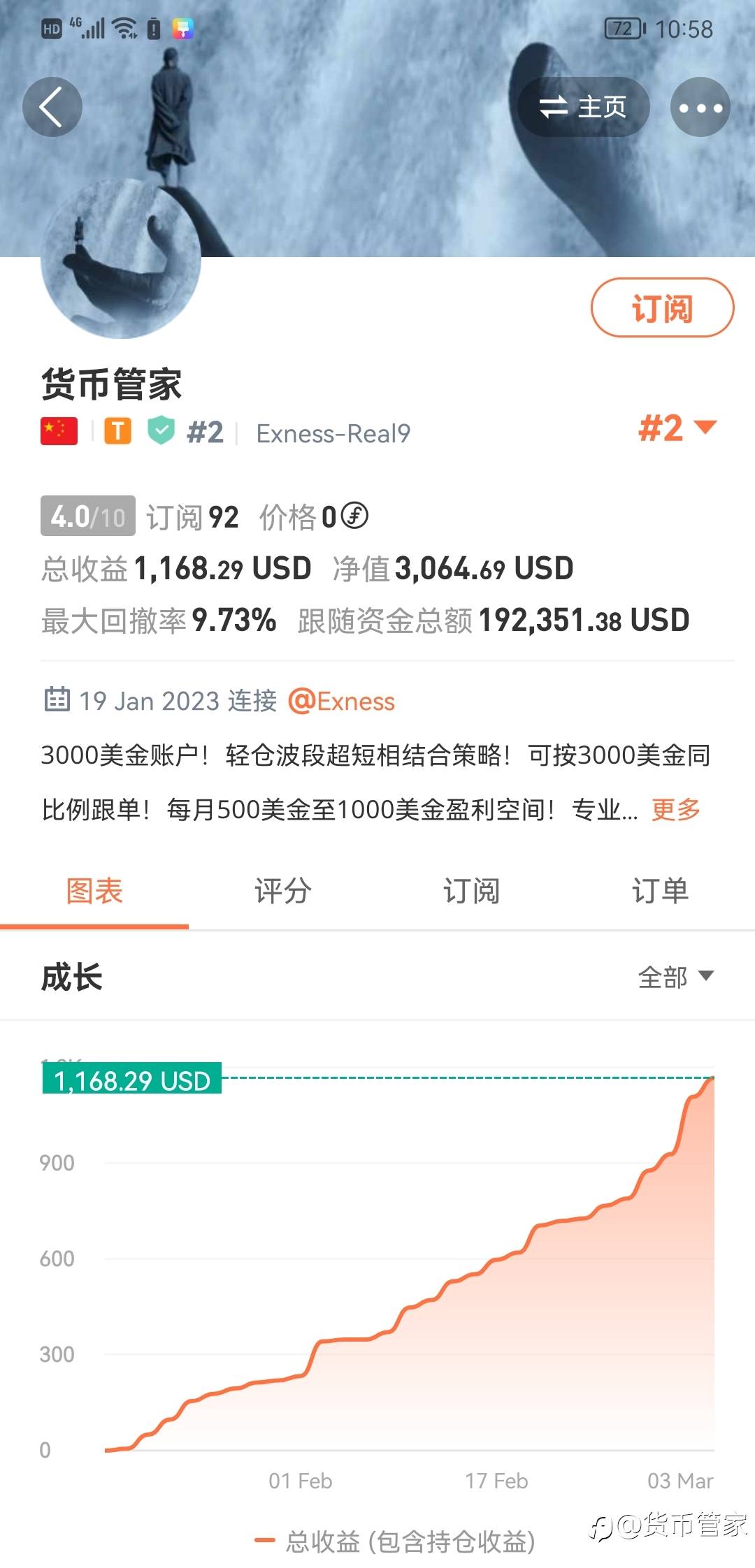Expand the description with 更多

pyautogui.click(x=675, y=809)
